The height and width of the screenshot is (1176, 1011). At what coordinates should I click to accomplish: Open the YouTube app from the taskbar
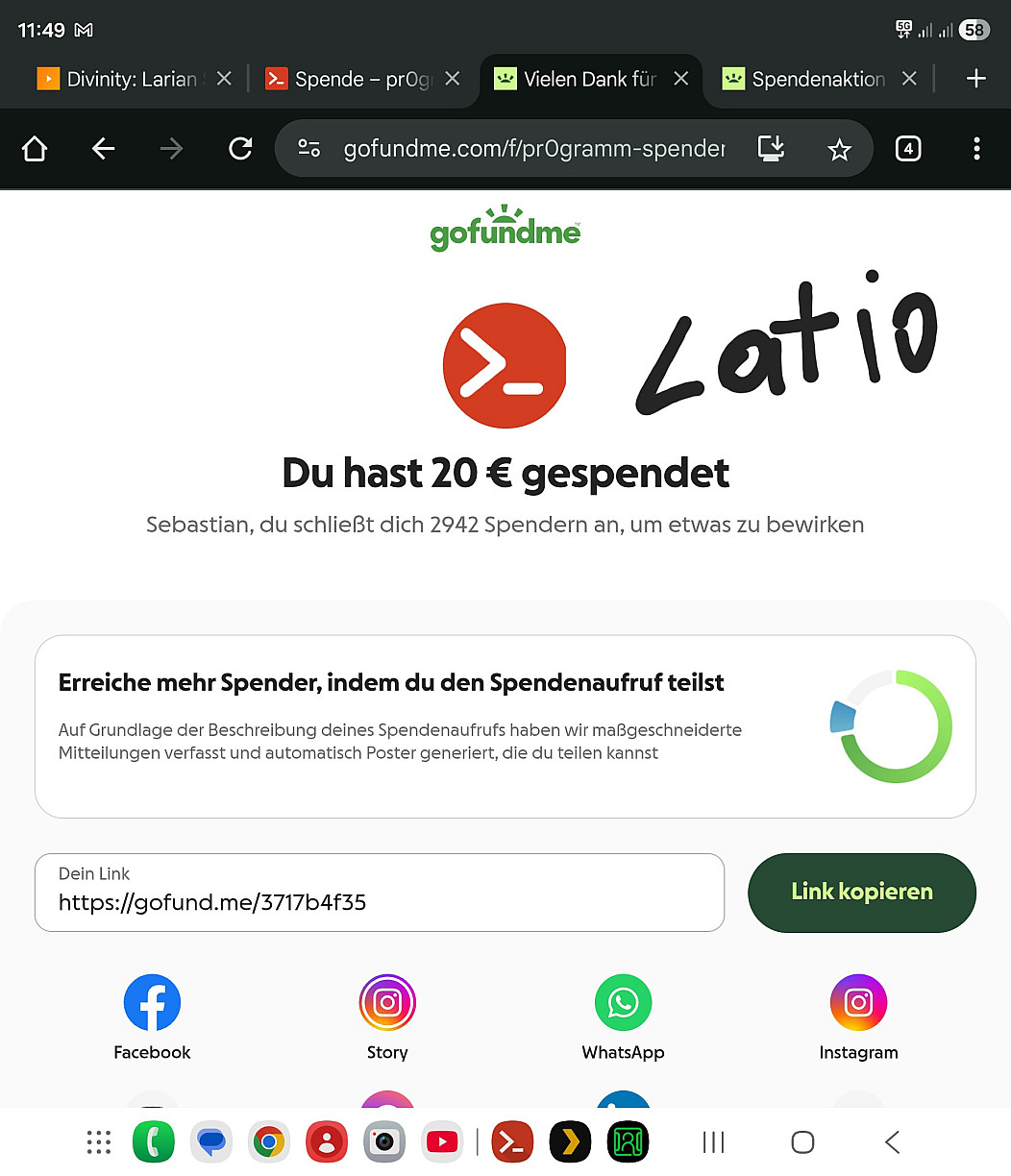(x=442, y=1141)
